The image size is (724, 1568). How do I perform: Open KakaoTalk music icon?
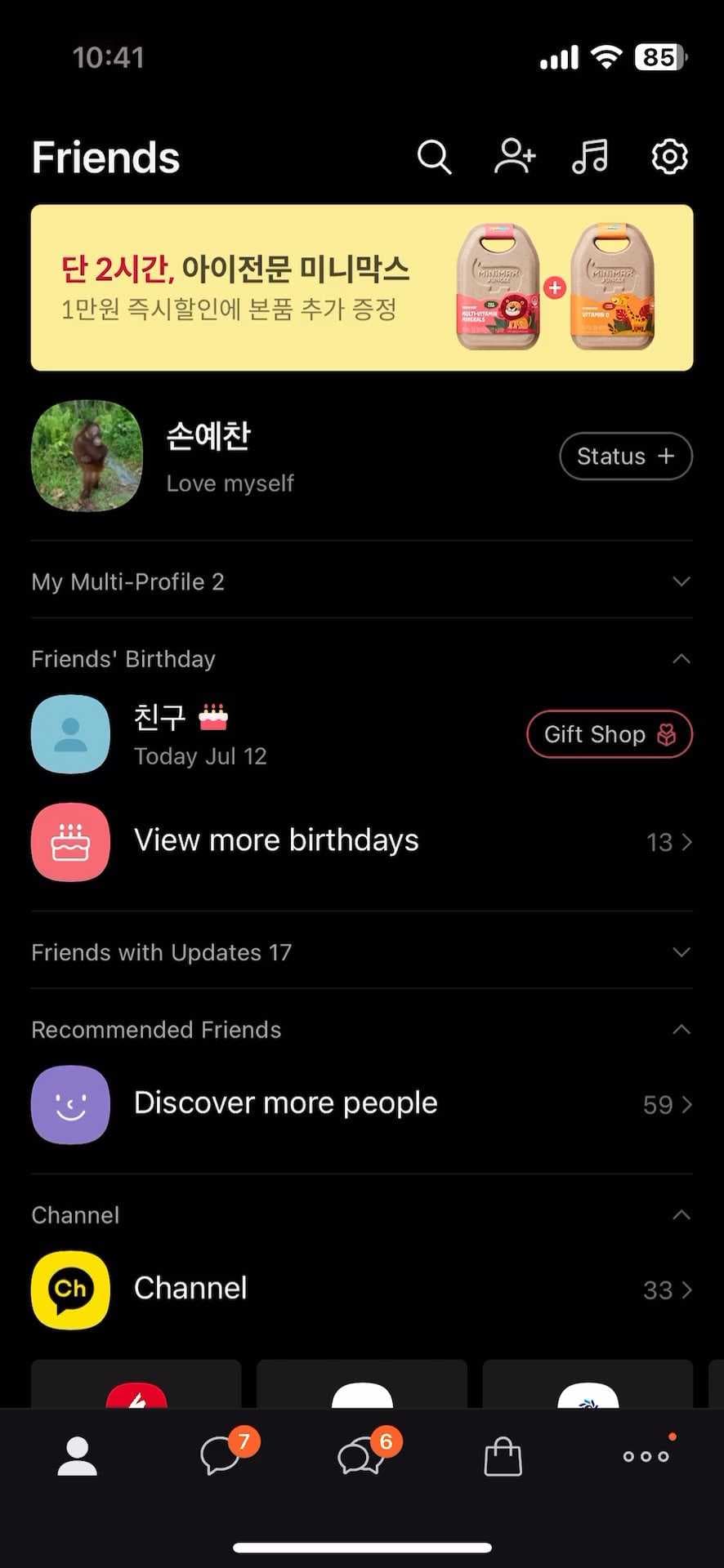tap(590, 157)
